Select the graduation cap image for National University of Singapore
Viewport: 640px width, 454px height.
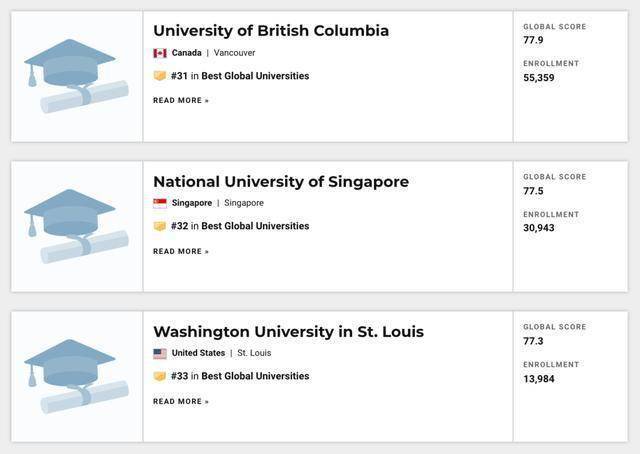76,226
